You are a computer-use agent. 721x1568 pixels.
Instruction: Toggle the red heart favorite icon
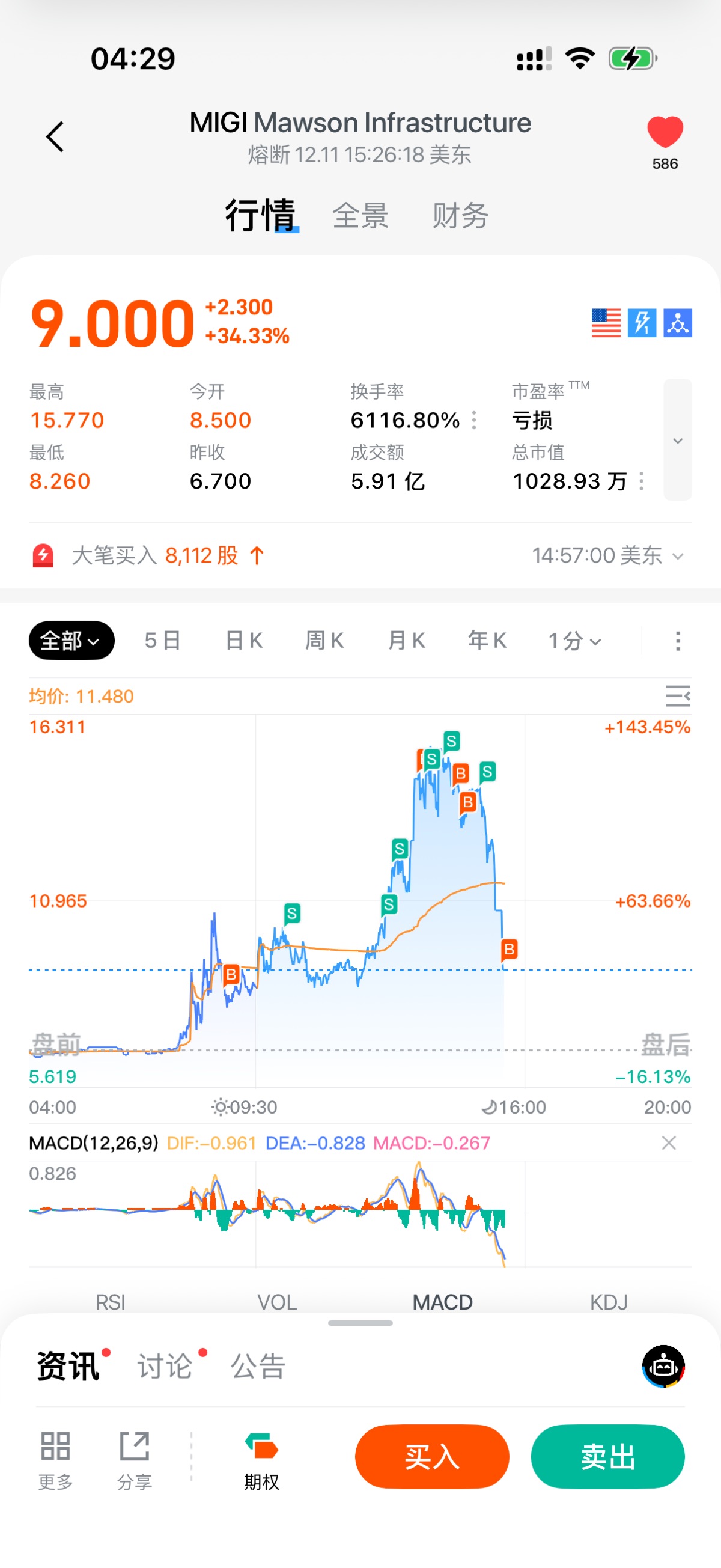(x=665, y=132)
